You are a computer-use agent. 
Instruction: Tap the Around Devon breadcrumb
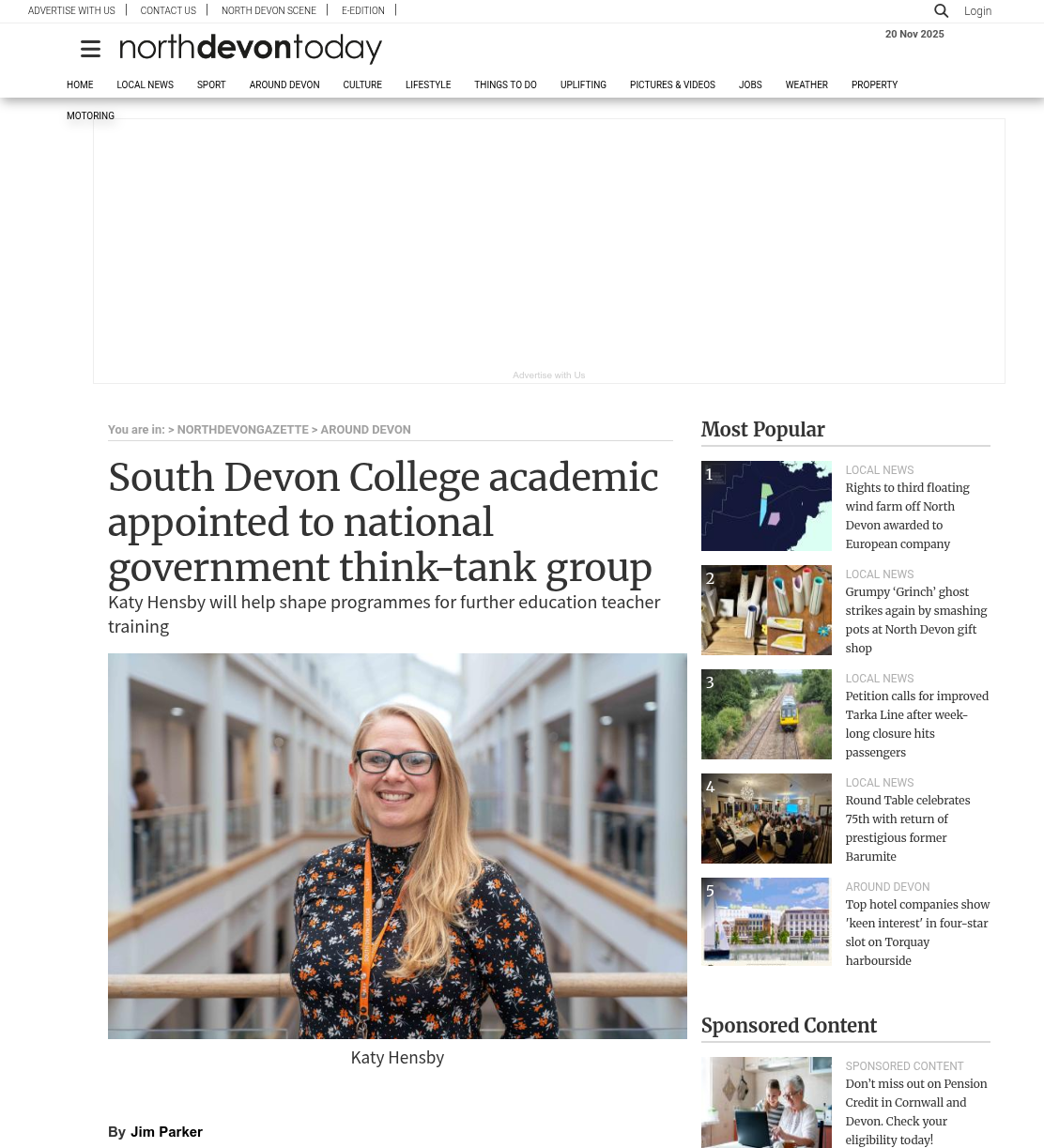point(365,430)
